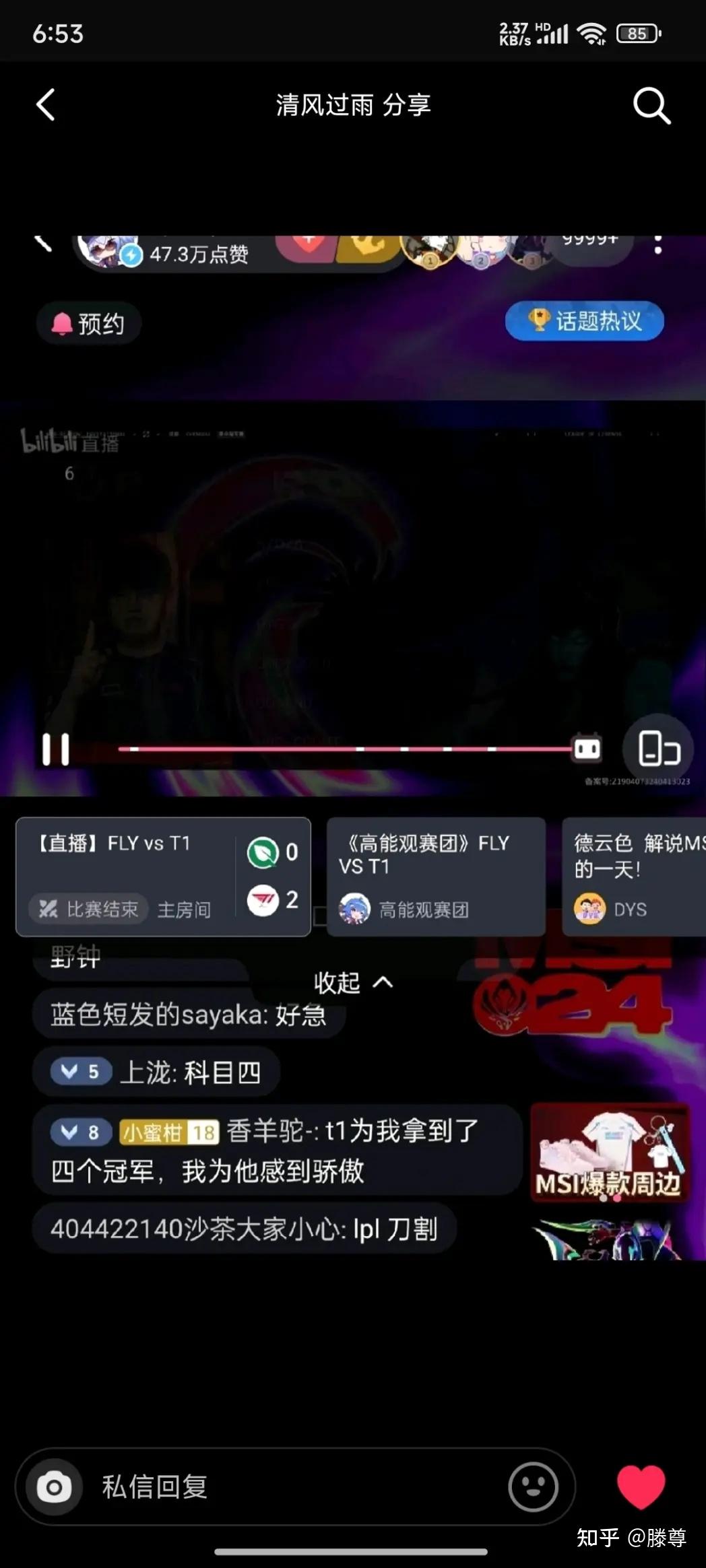The width and height of the screenshot is (706, 1568).
Task: Go back using the top-left arrow
Action: pos(45,105)
